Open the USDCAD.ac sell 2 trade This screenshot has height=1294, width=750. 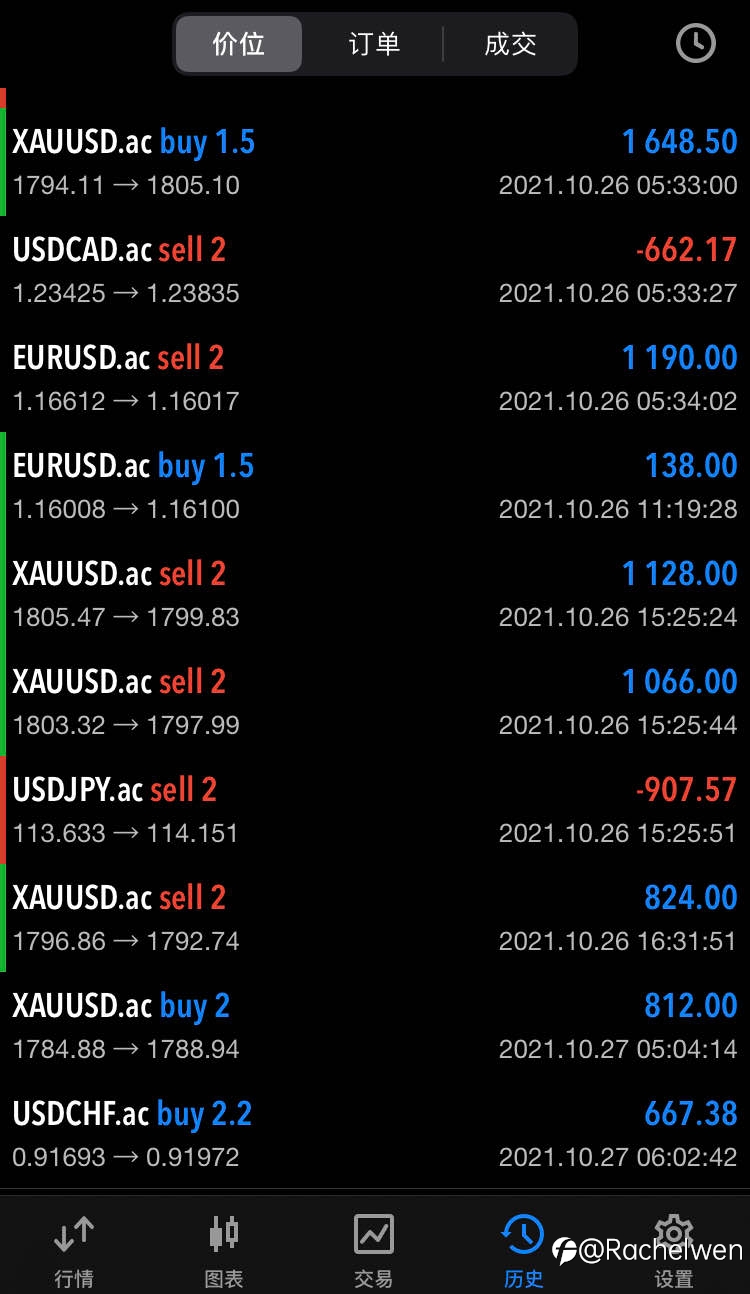coord(375,270)
